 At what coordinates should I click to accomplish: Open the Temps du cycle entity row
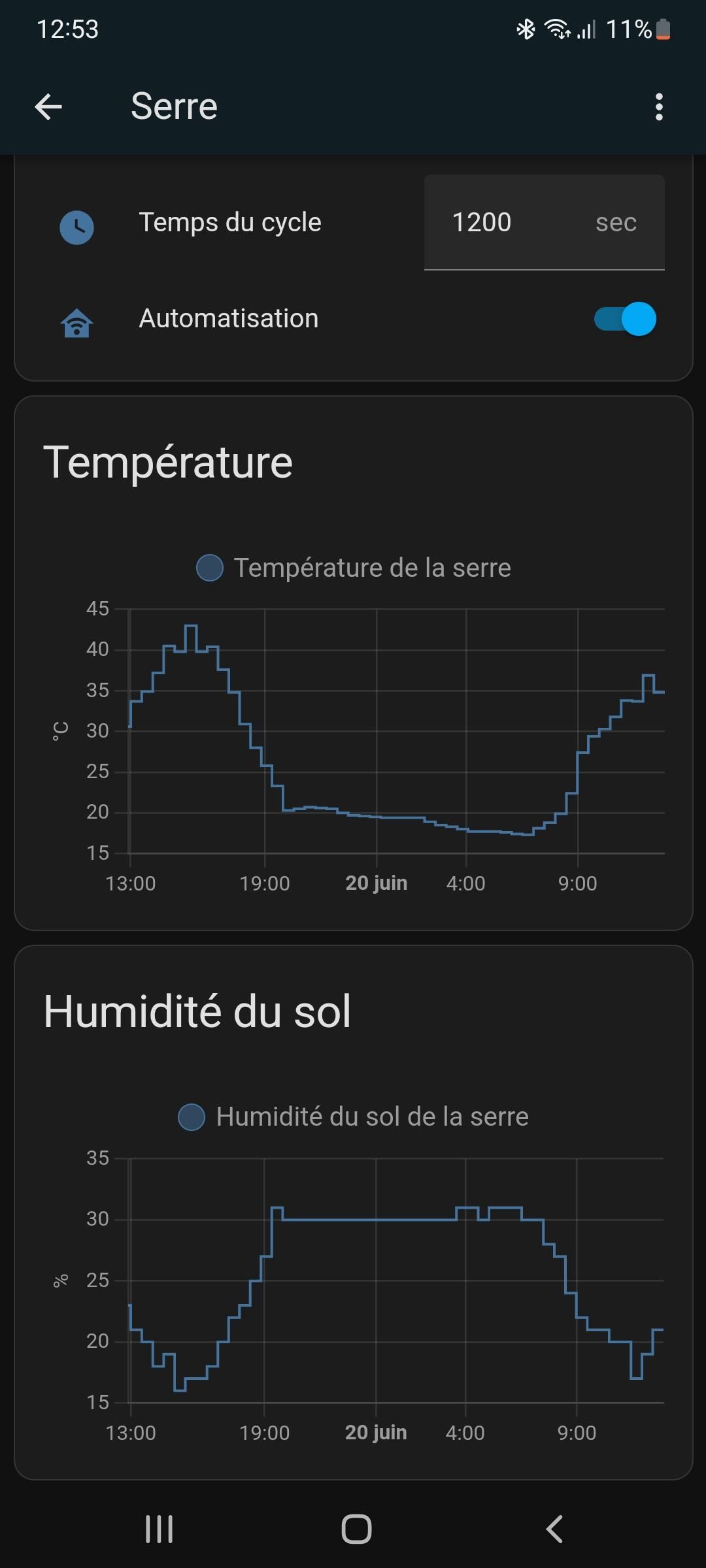[229, 223]
